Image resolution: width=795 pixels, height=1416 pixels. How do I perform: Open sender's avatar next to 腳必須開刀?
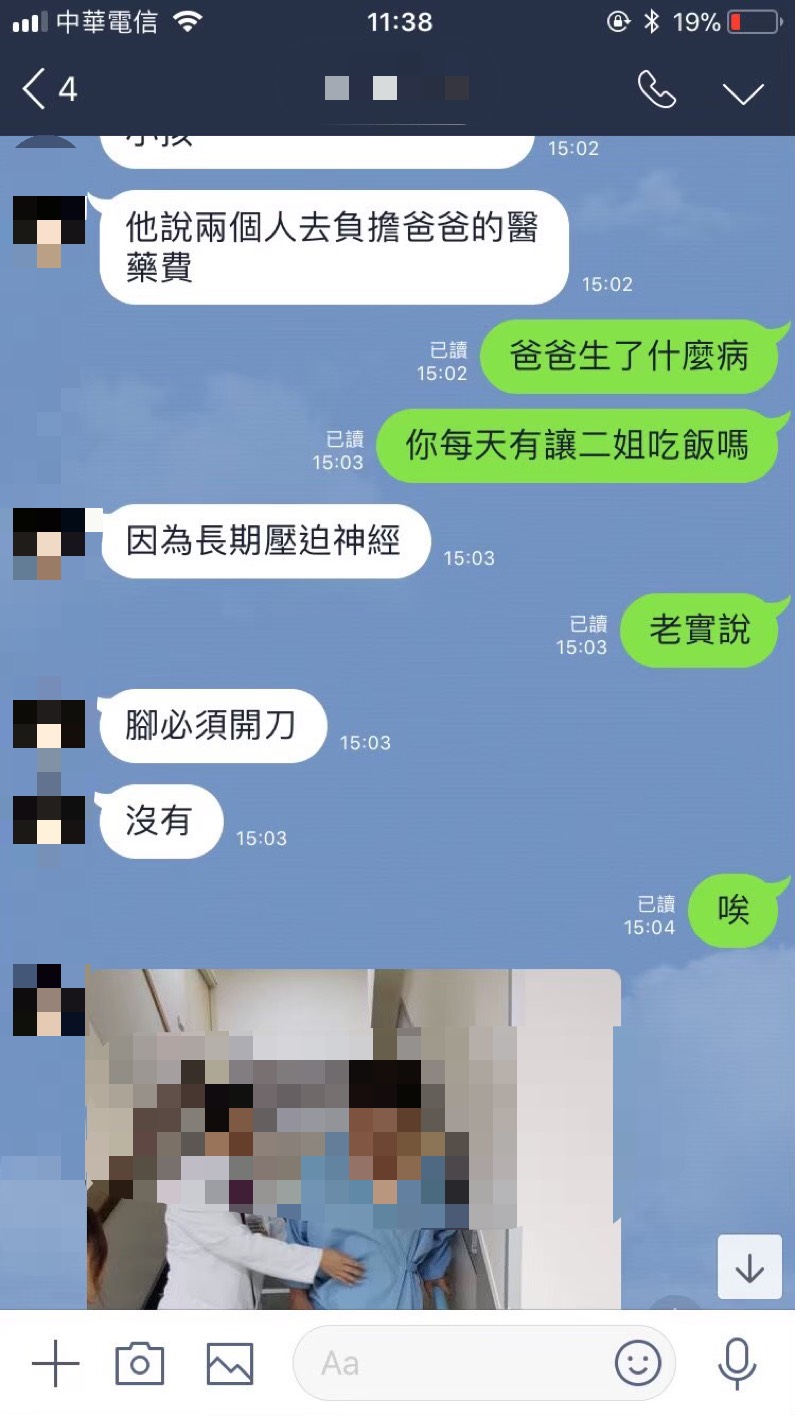[48, 724]
